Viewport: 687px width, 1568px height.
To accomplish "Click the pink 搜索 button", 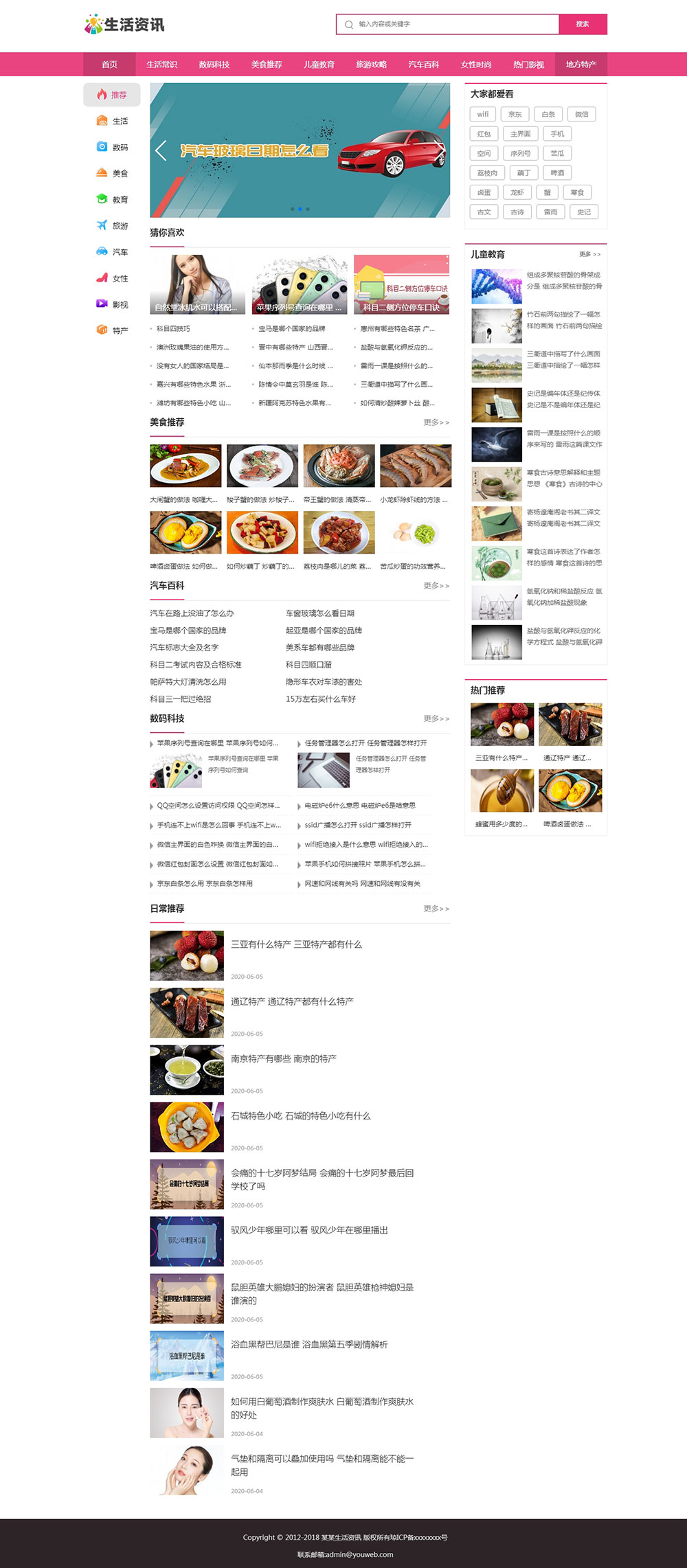I will pos(583,24).
